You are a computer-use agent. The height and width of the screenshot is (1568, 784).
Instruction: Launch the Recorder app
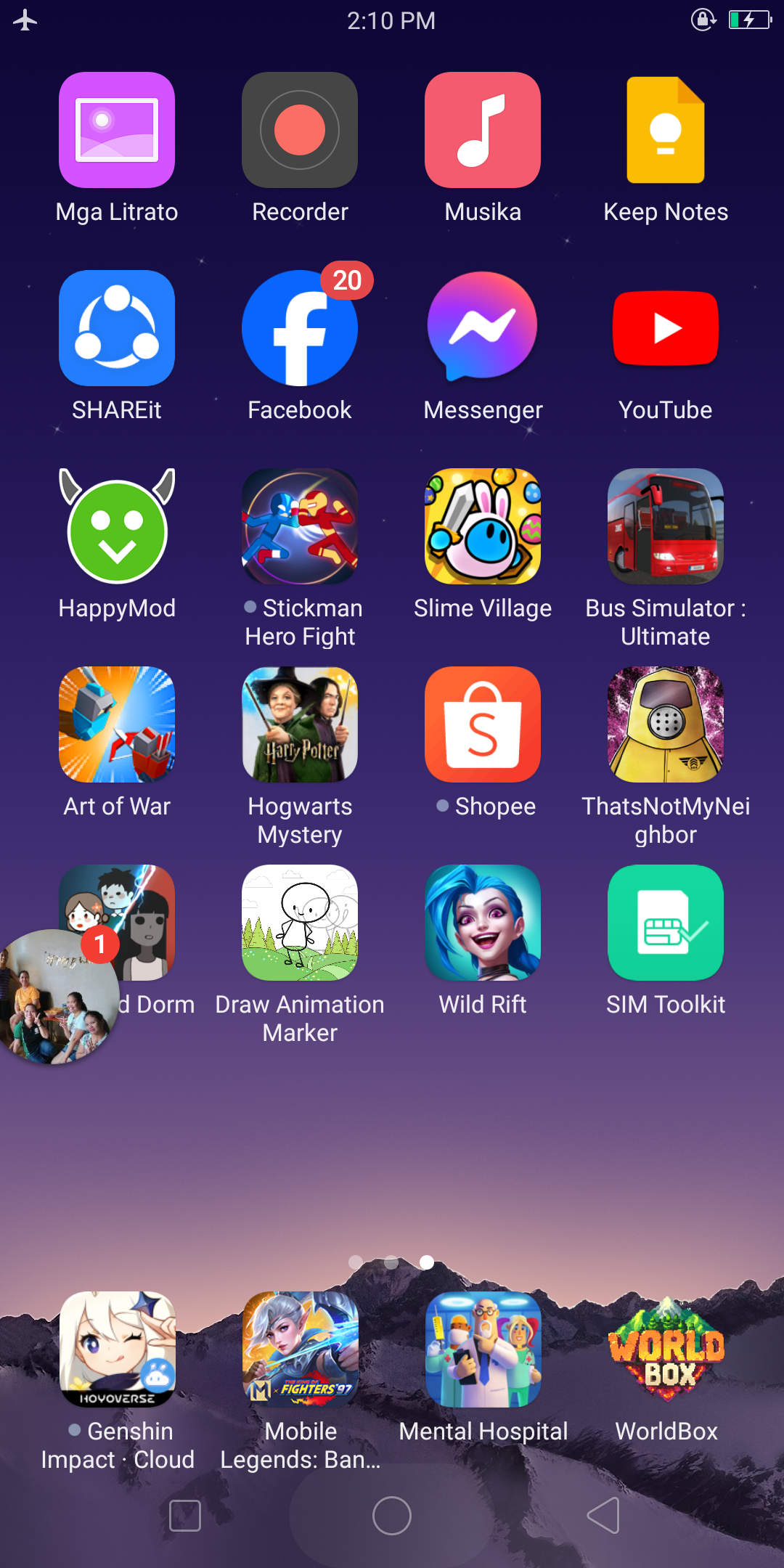point(300,130)
